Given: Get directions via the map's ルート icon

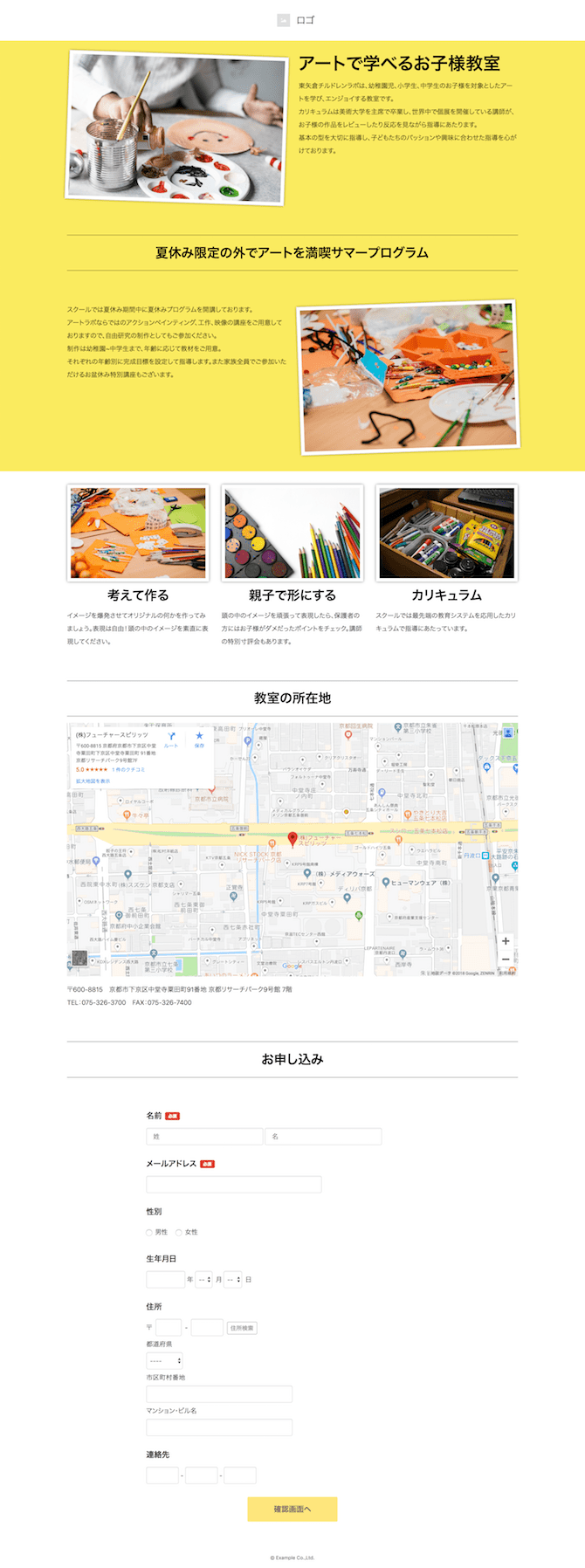Looking at the screenshot, I should point(171,739).
